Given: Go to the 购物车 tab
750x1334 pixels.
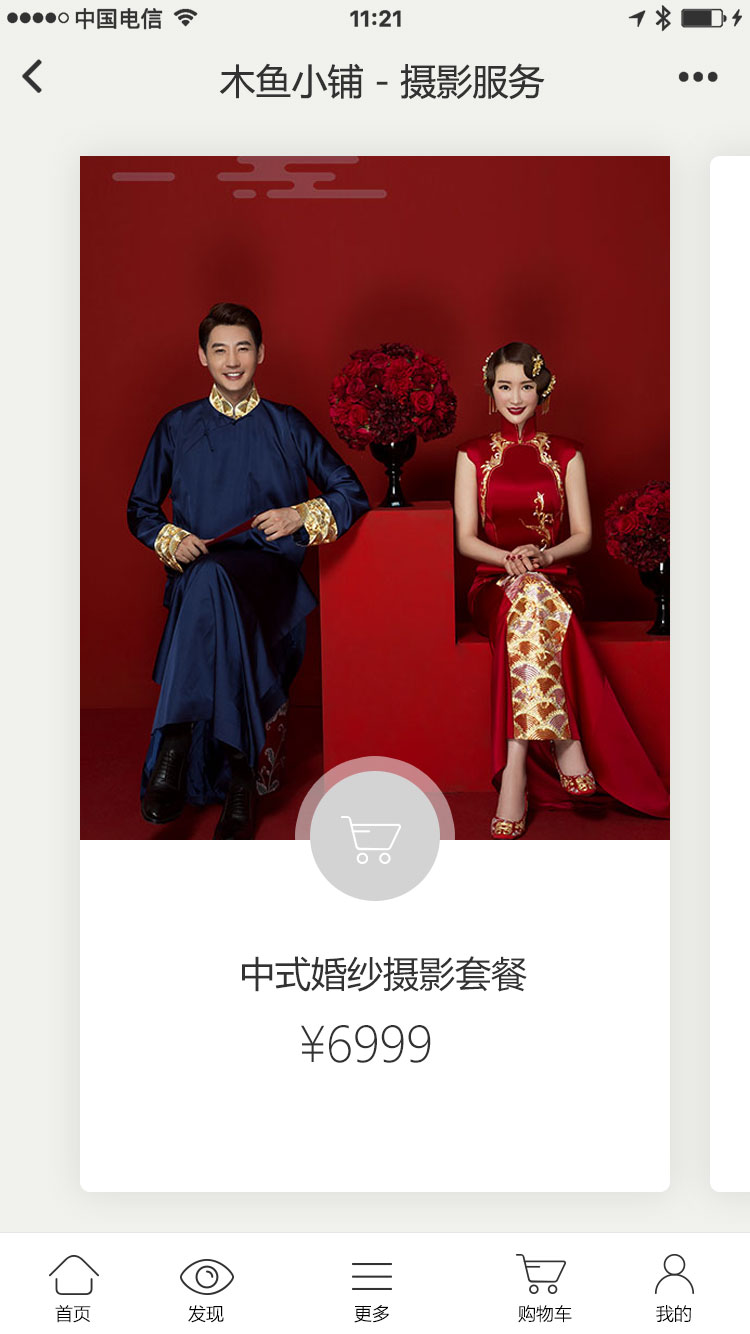Looking at the screenshot, I should (543, 1288).
